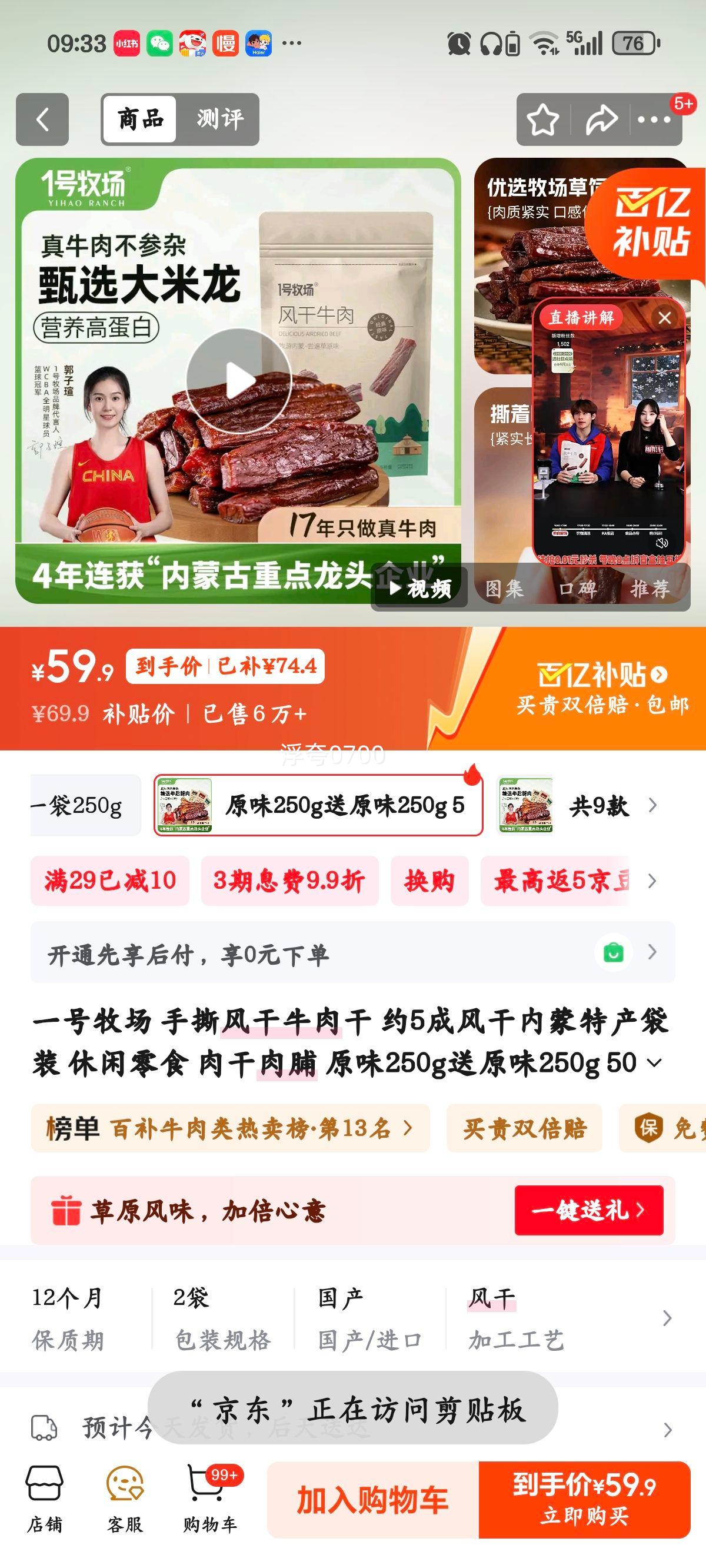The width and height of the screenshot is (706, 1568).
Task: Switch to the 测评 tab
Action: [220, 119]
